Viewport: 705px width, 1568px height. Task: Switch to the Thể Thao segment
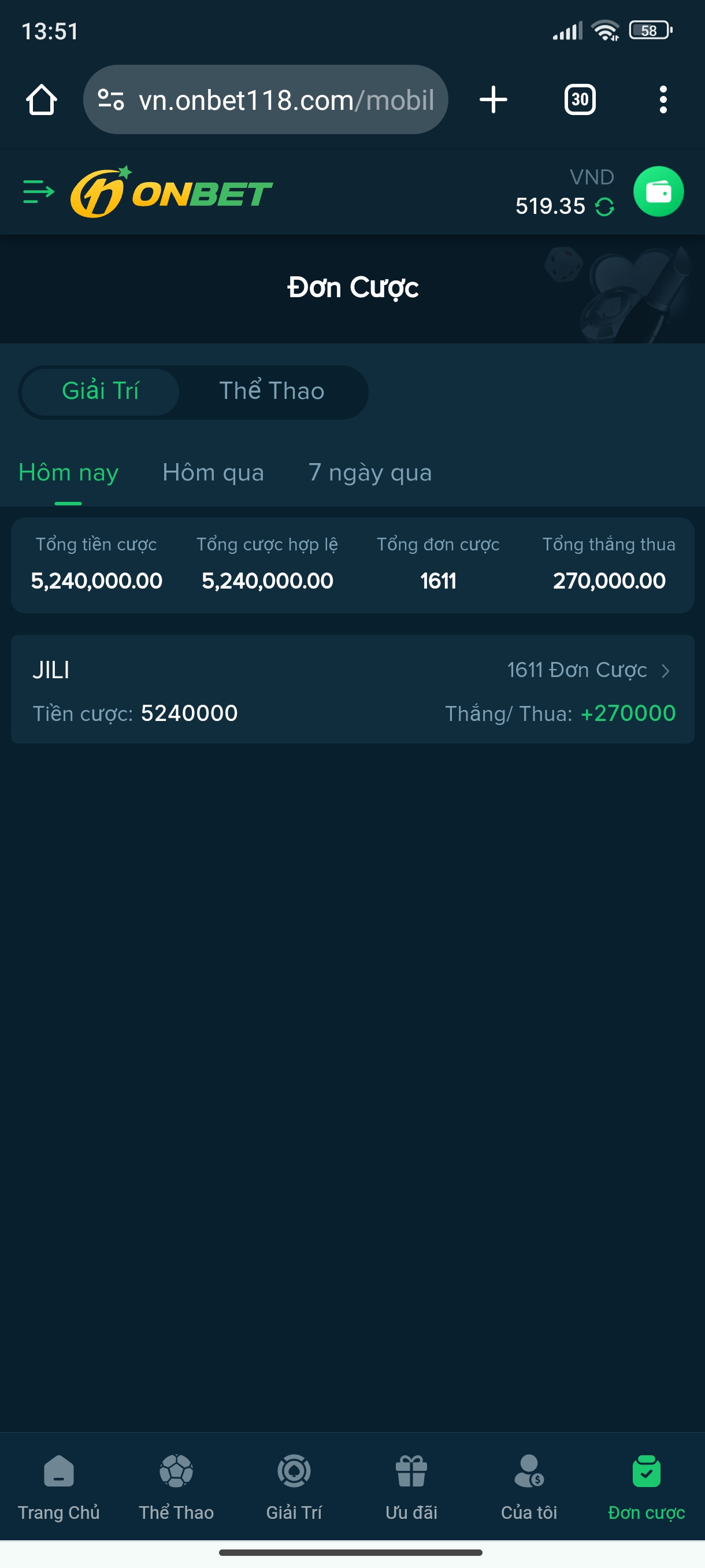tap(272, 391)
